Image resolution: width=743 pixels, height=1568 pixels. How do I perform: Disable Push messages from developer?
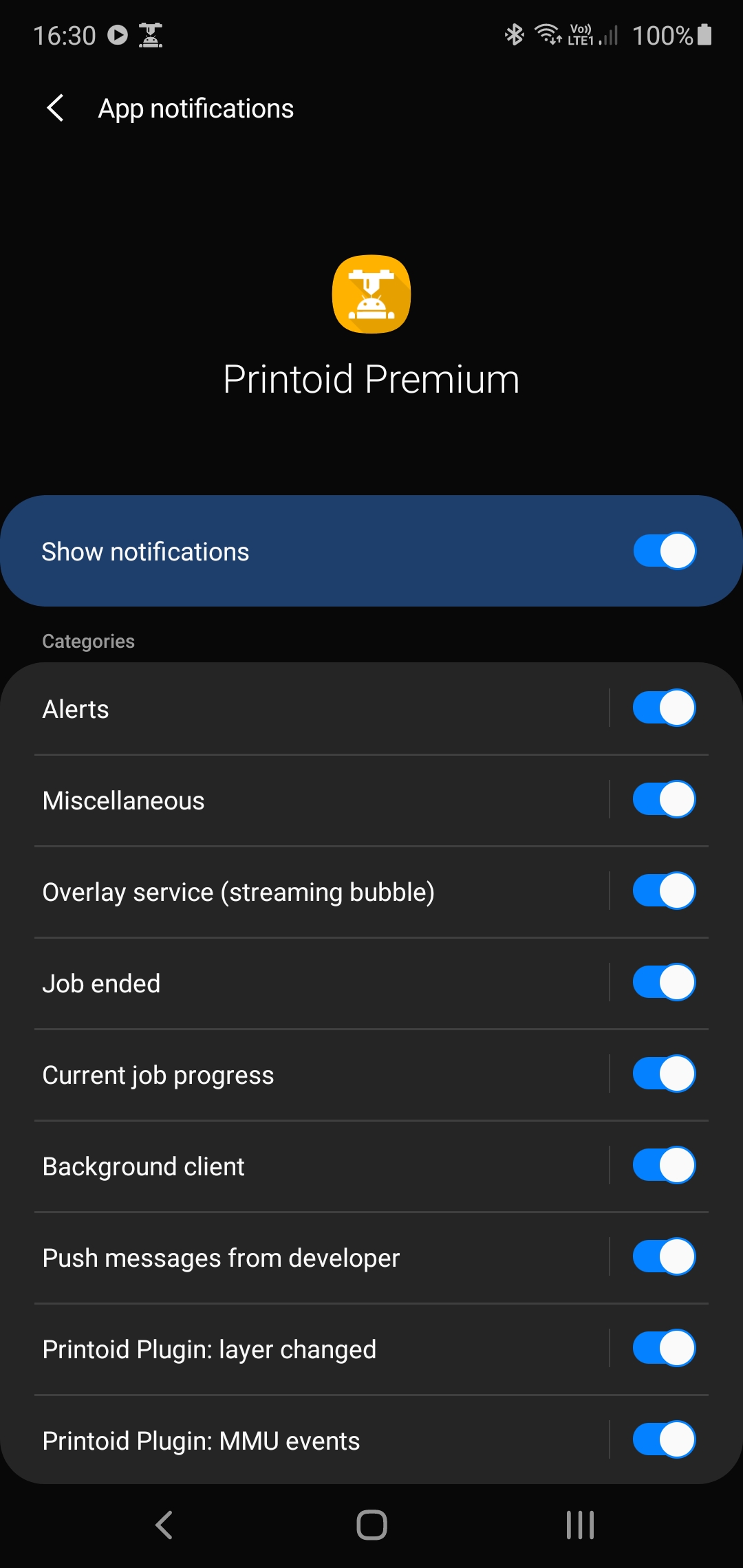664,1257
